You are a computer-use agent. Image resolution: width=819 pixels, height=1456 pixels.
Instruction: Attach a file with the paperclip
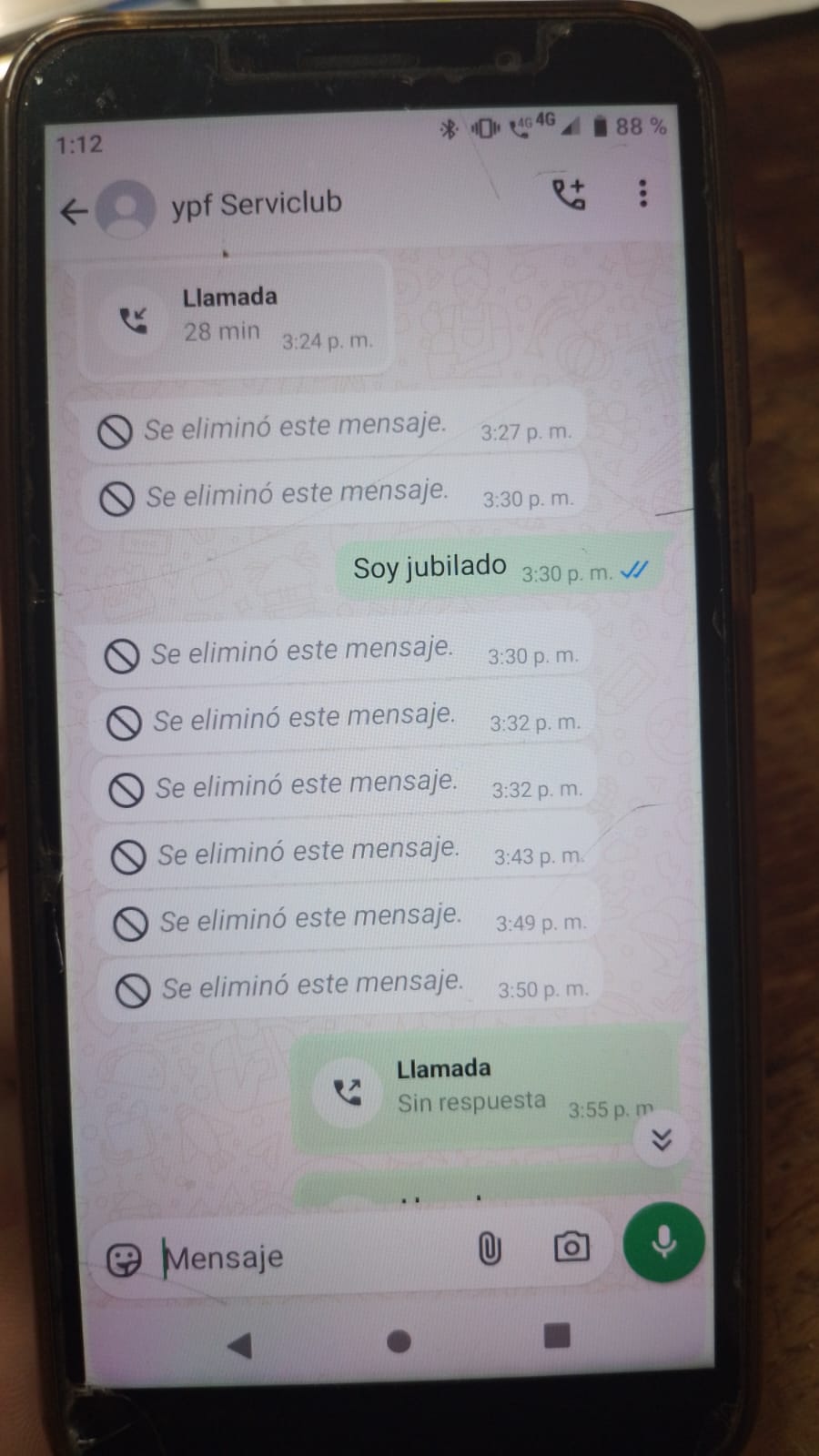(x=490, y=1249)
